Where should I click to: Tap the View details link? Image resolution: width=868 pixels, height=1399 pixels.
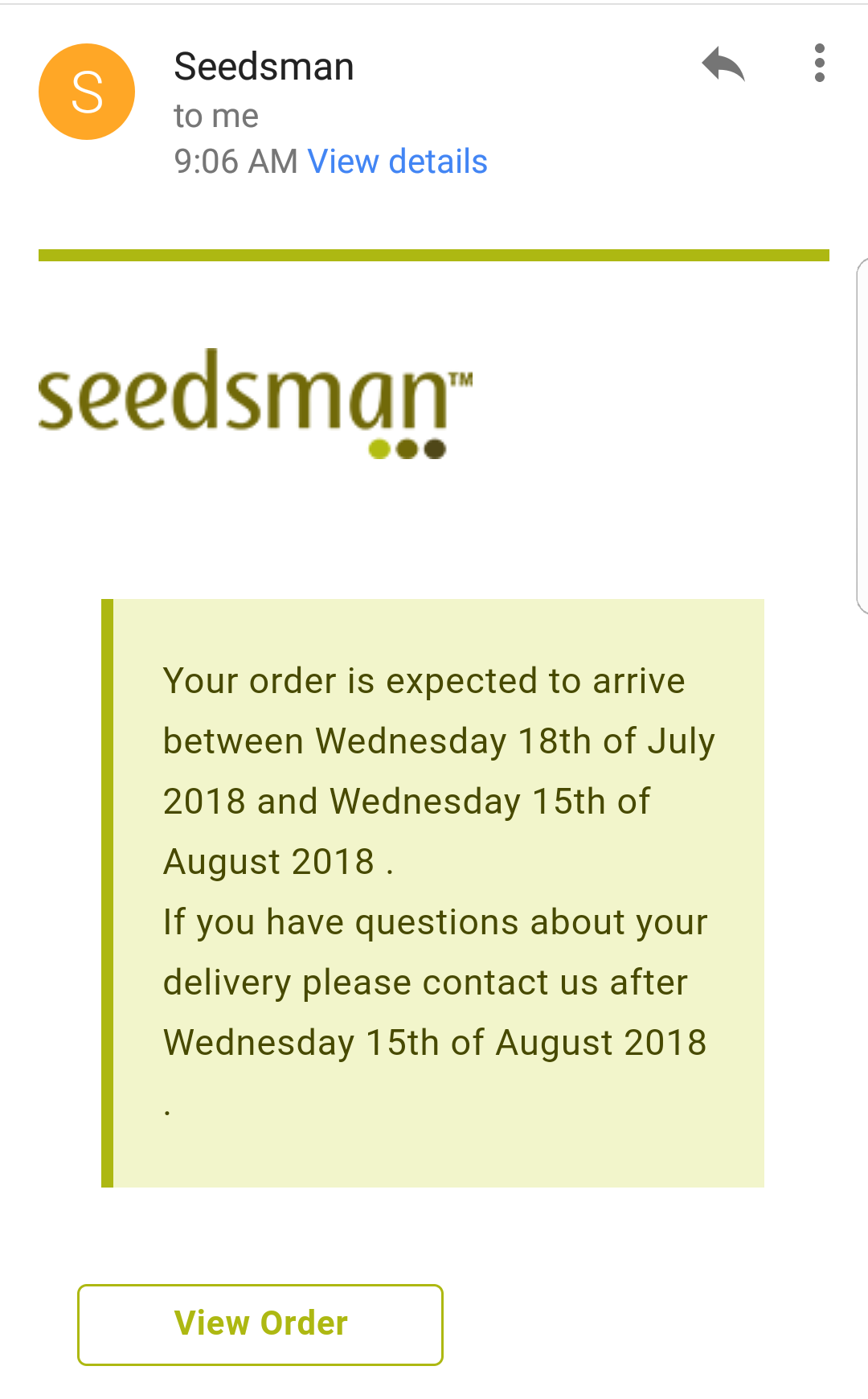point(397,162)
